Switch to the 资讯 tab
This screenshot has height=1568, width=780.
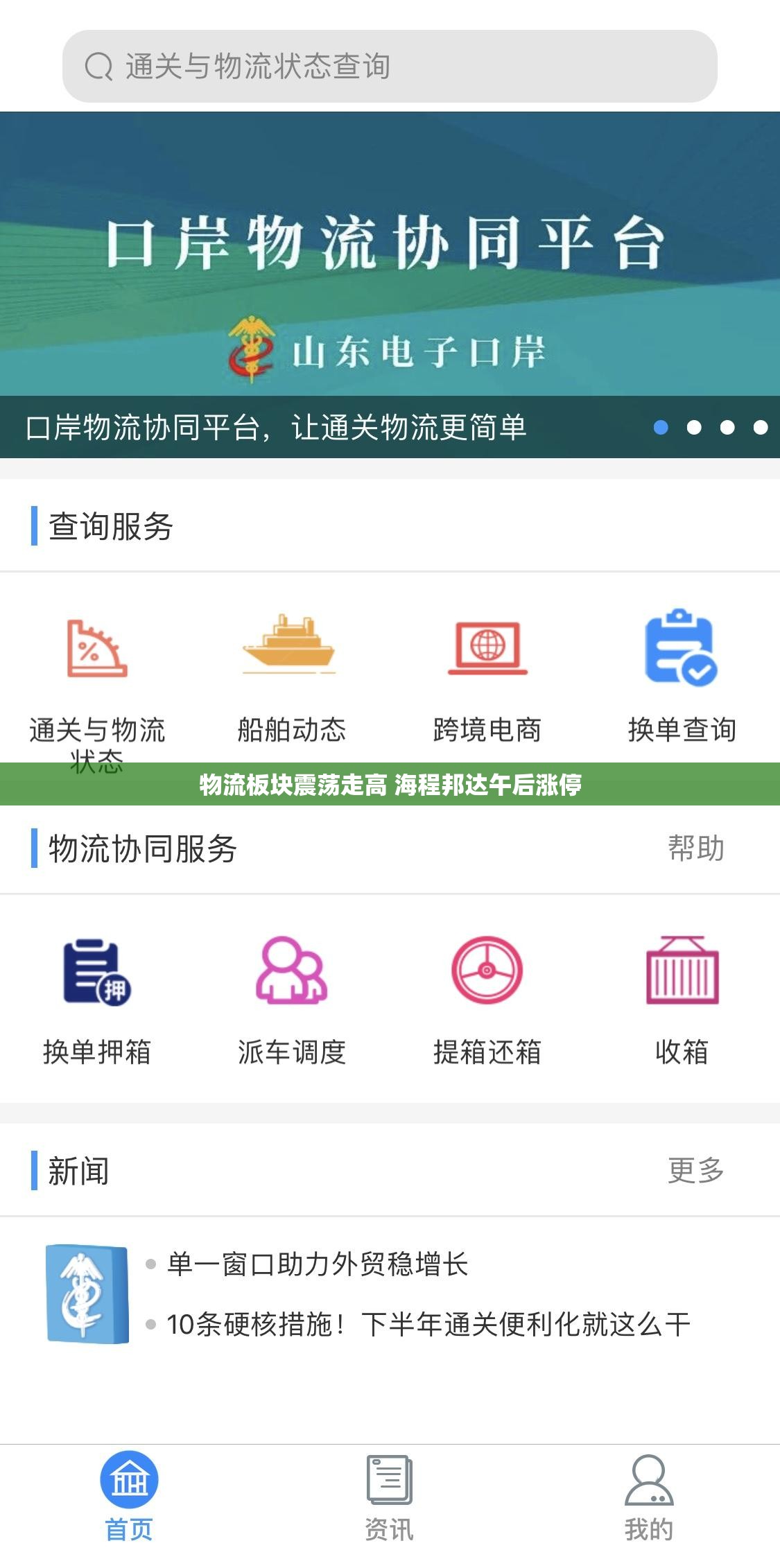pos(389,1497)
